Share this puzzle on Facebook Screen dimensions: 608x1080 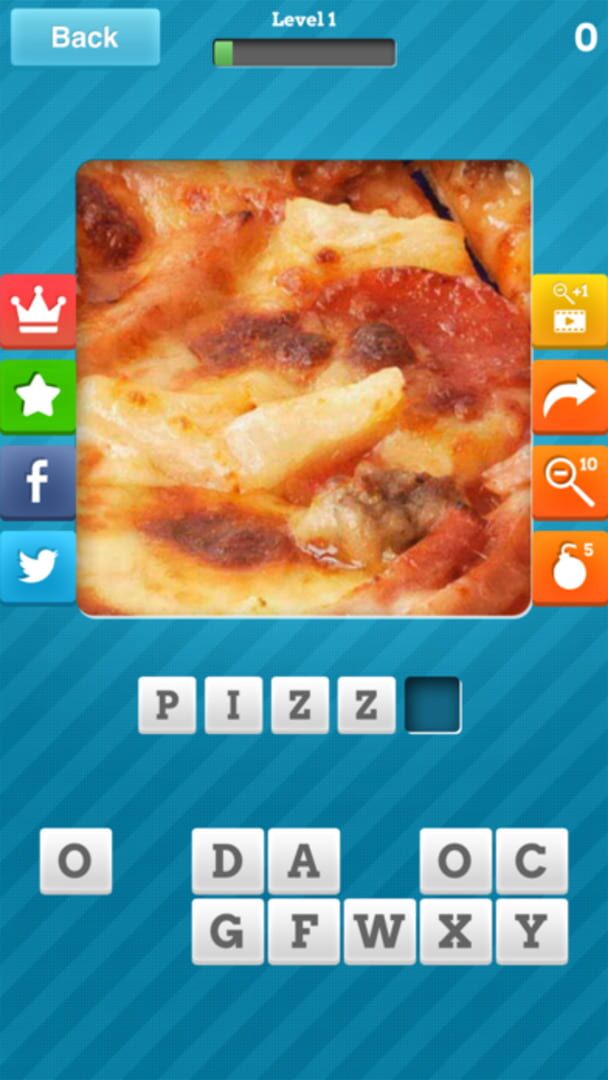coord(38,482)
